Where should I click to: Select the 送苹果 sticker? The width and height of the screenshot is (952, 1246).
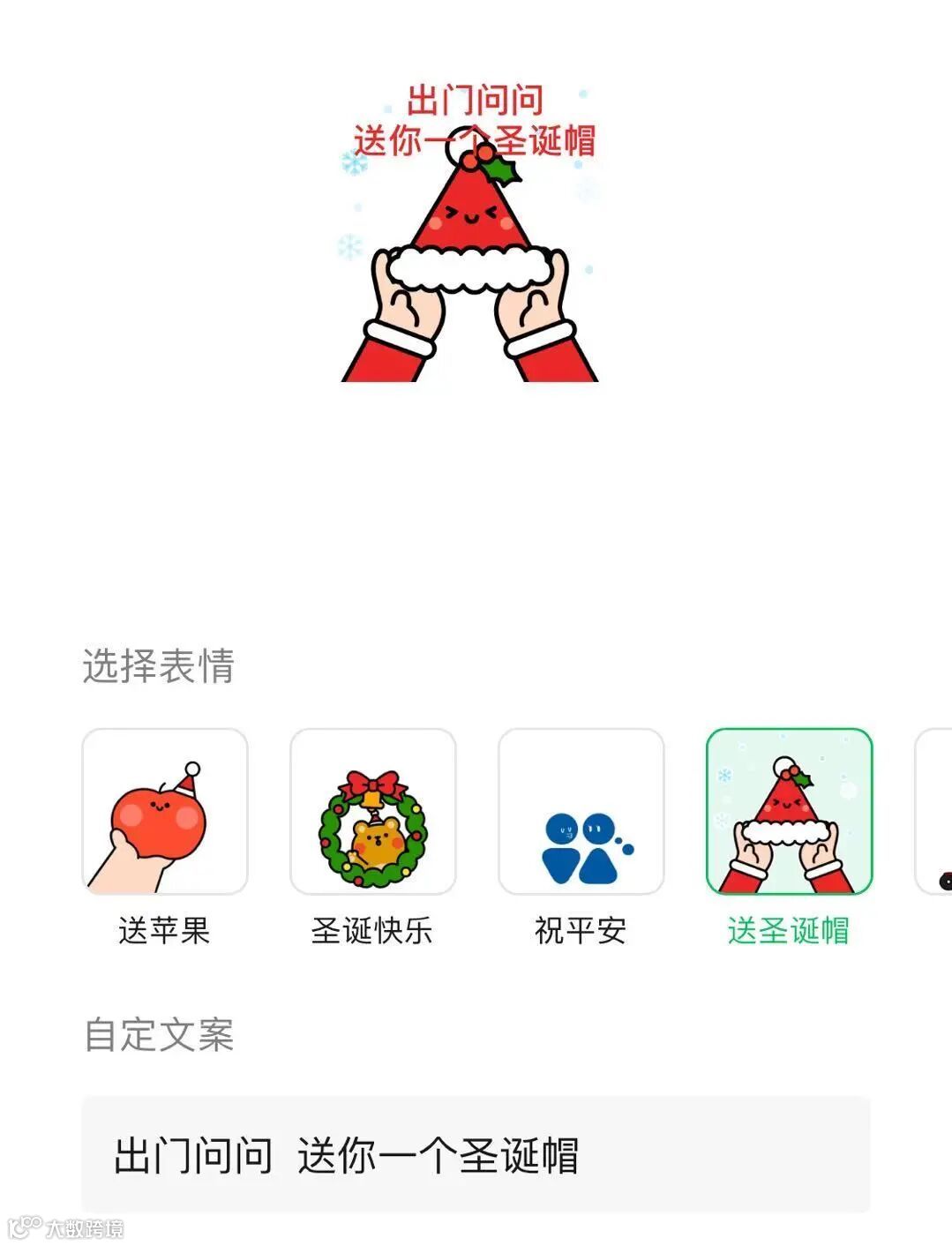click(165, 812)
